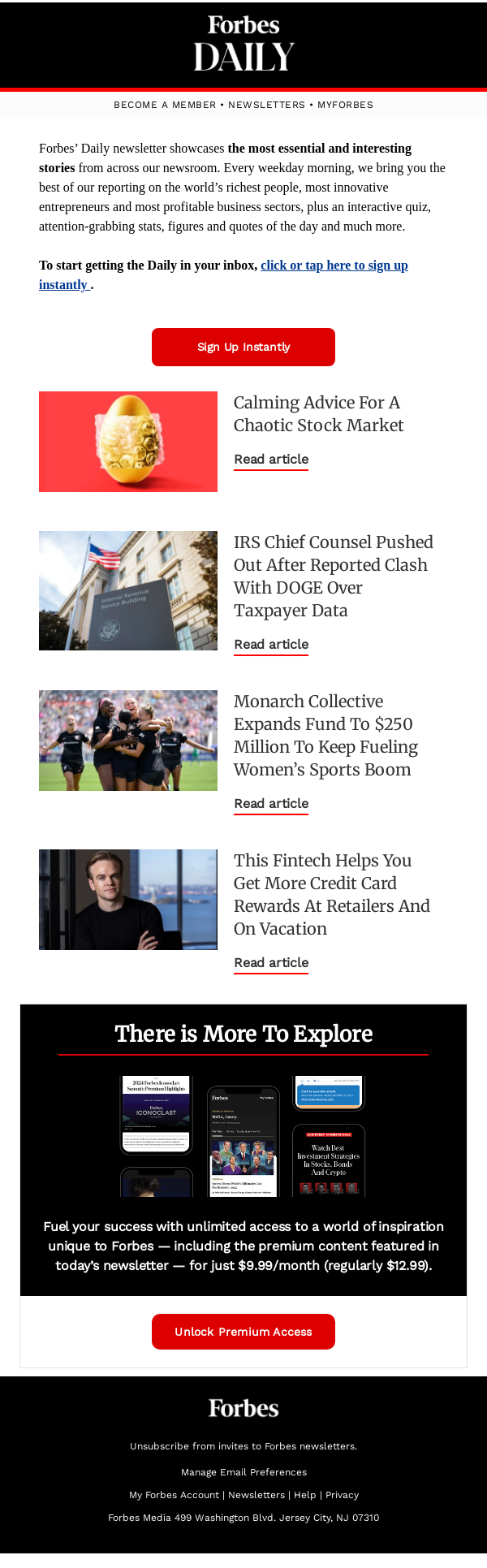
Task: Tap the Sign Up Instantly button
Action: 243,347
